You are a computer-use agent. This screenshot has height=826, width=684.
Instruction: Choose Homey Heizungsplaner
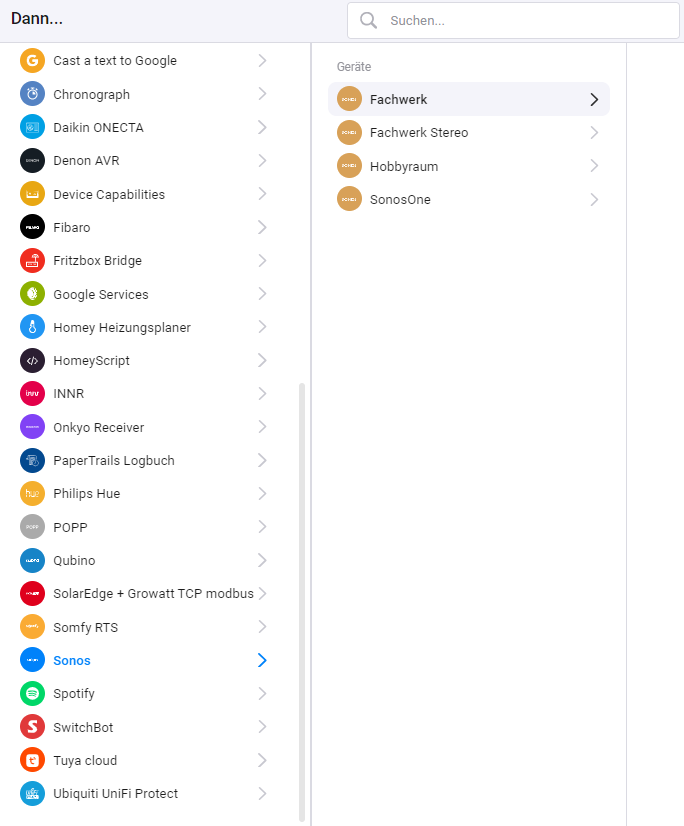coord(143,327)
